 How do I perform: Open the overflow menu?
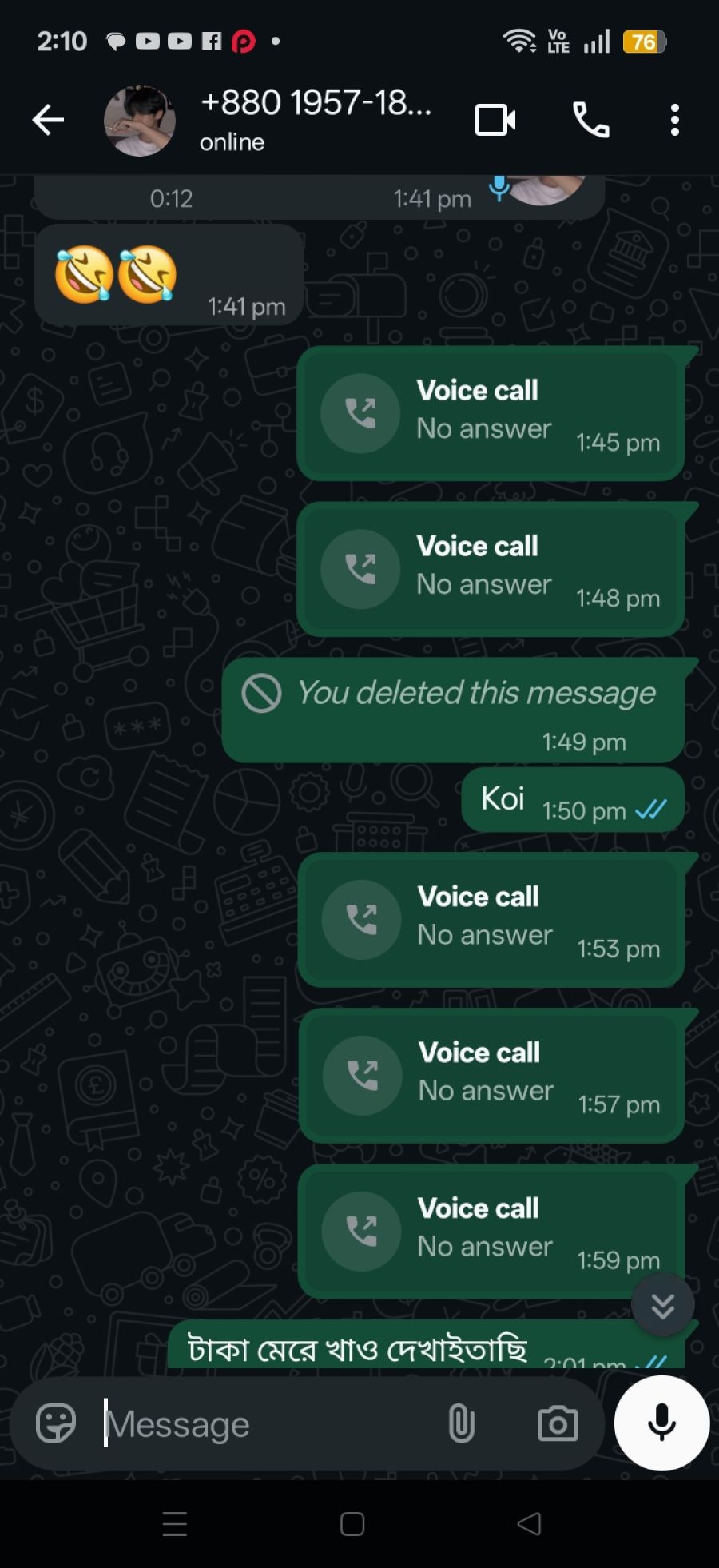pyautogui.click(x=675, y=121)
